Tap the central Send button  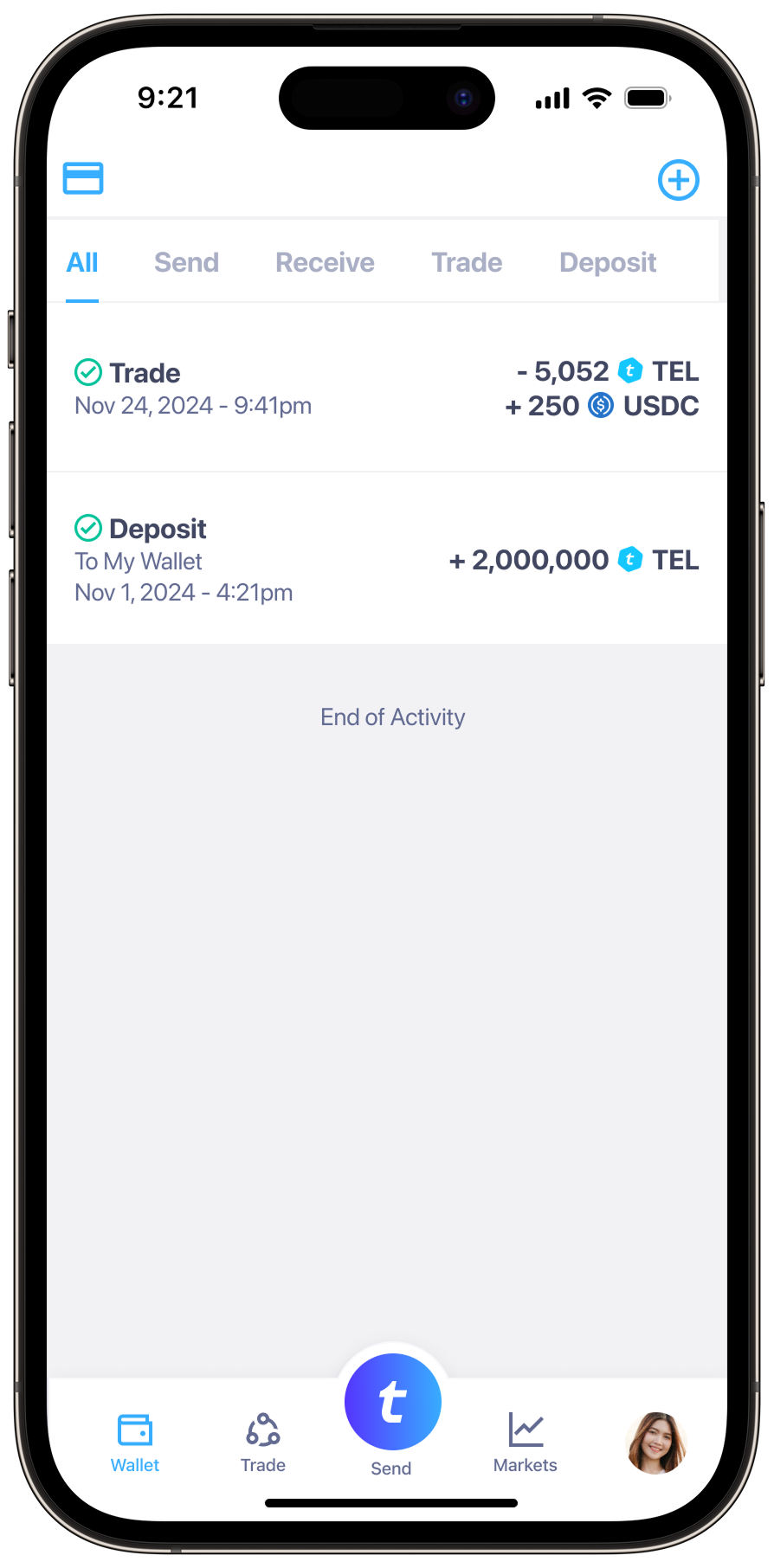[x=392, y=1404]
